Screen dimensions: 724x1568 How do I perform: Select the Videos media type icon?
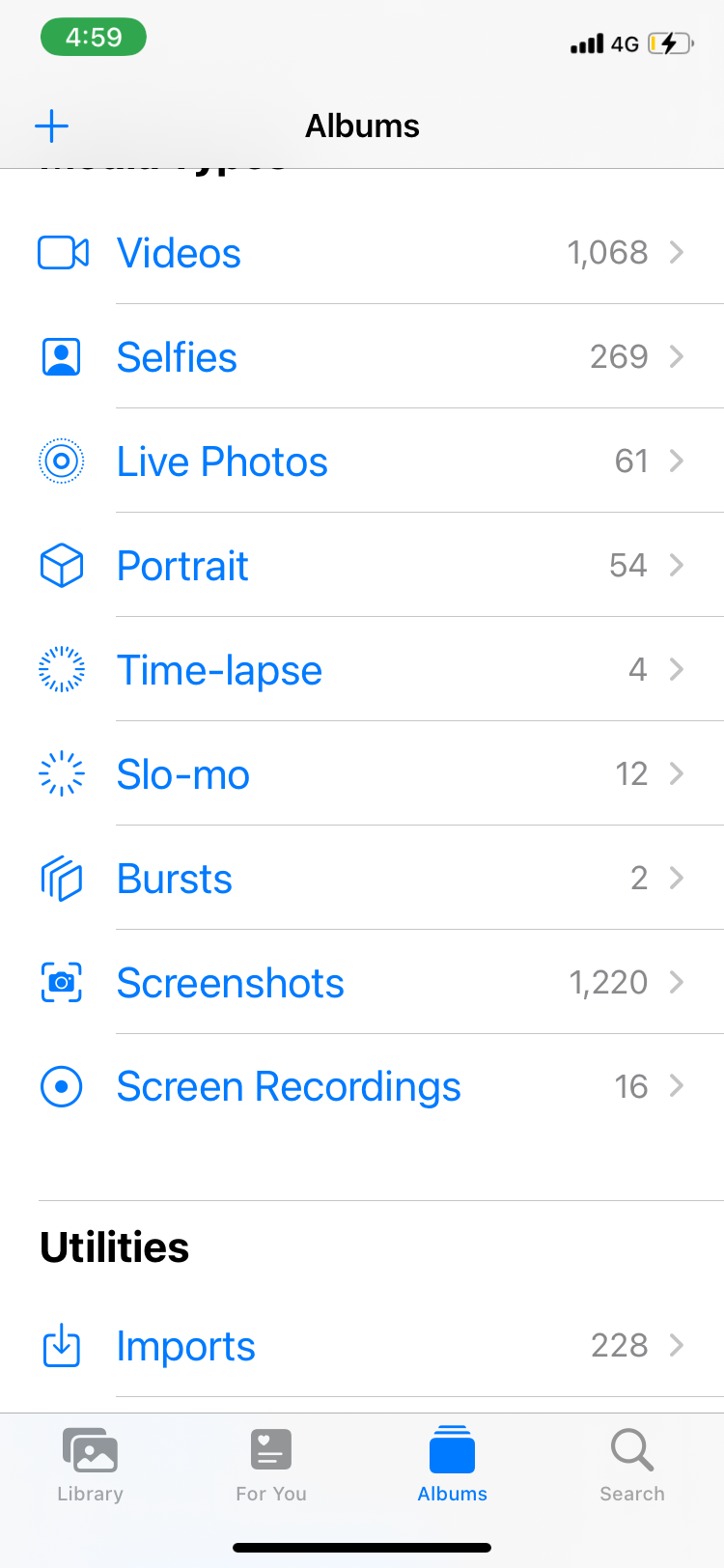click(x=61, y=252)
